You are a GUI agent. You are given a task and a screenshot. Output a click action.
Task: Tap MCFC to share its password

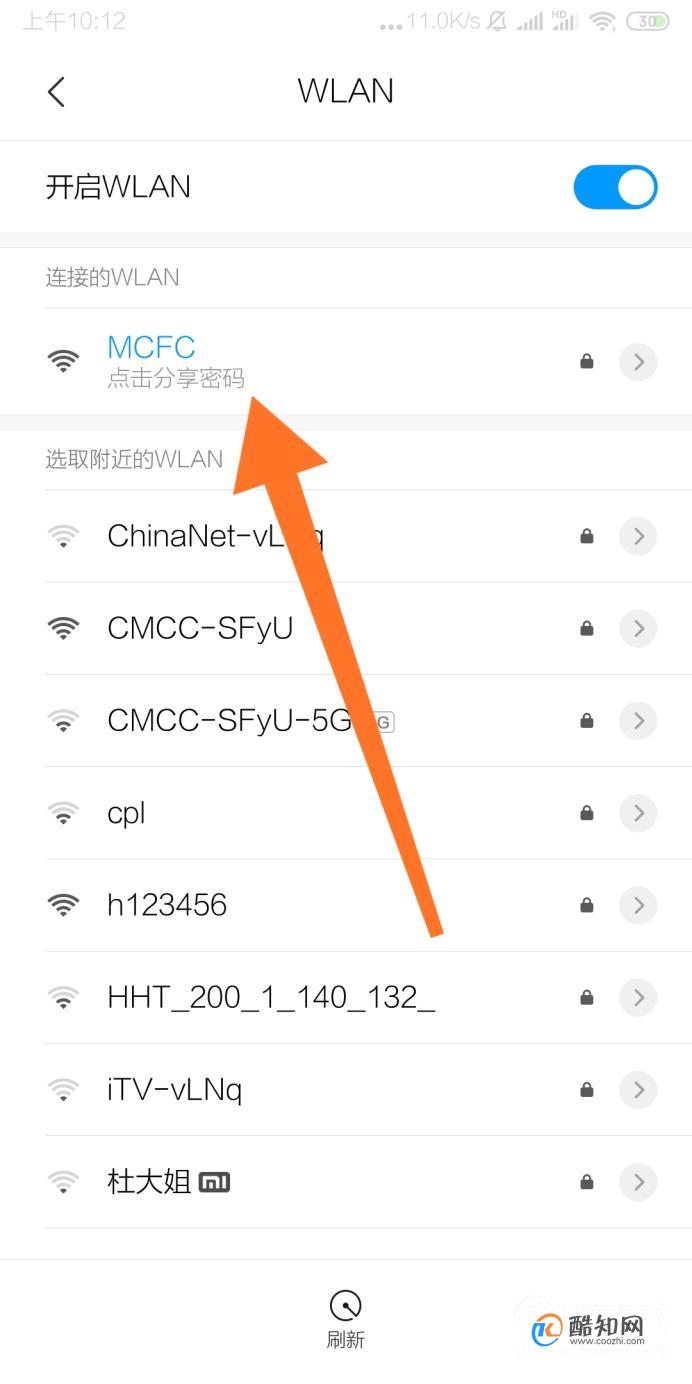pyautogui.click(x=346, y=361)
